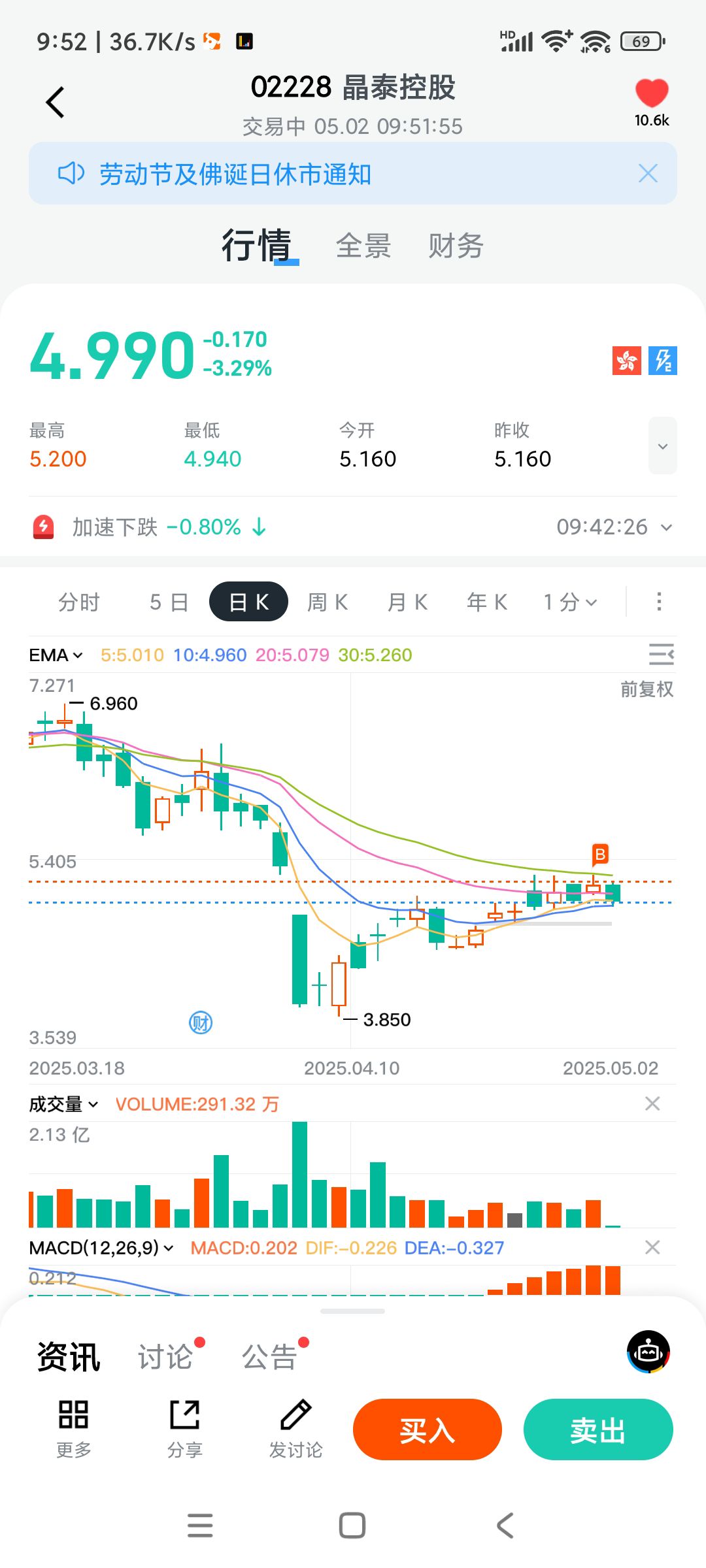Screen dimensions: 706x1568
Task: Switch chart to 周K
Action: point(328,602)
